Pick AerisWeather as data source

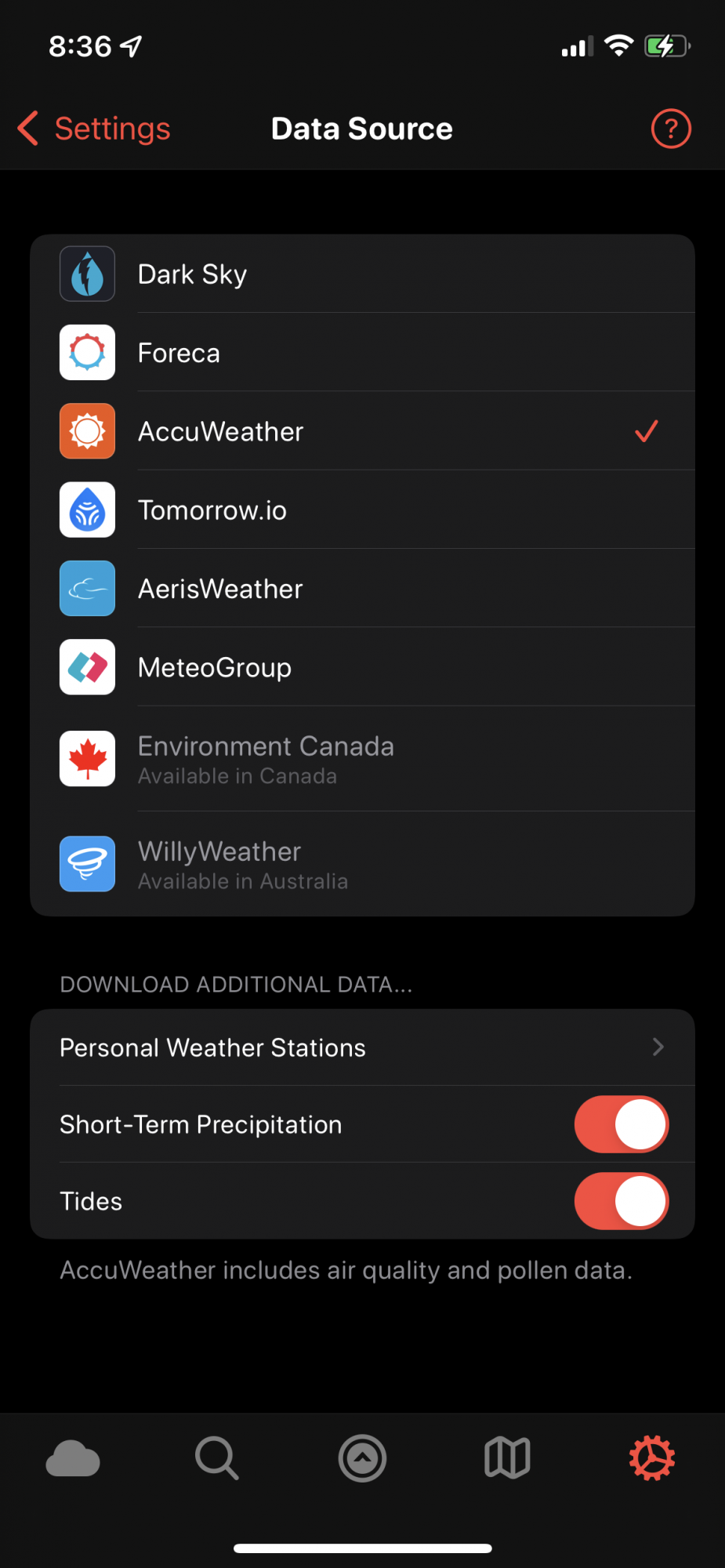click(361, 589)
